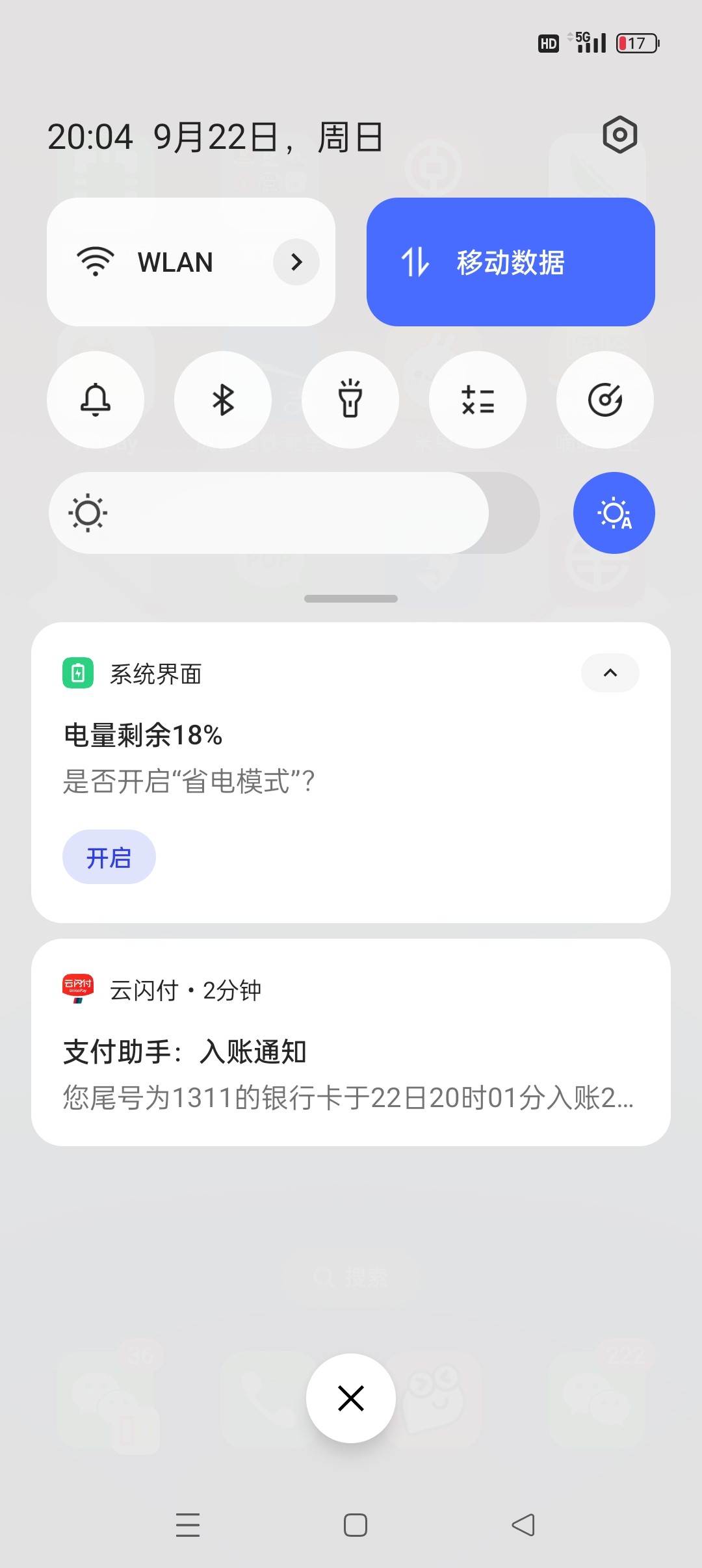
Task: Collapse the 系统界面 battery notification
Action: pyautogui.click(x=610, y=673)
